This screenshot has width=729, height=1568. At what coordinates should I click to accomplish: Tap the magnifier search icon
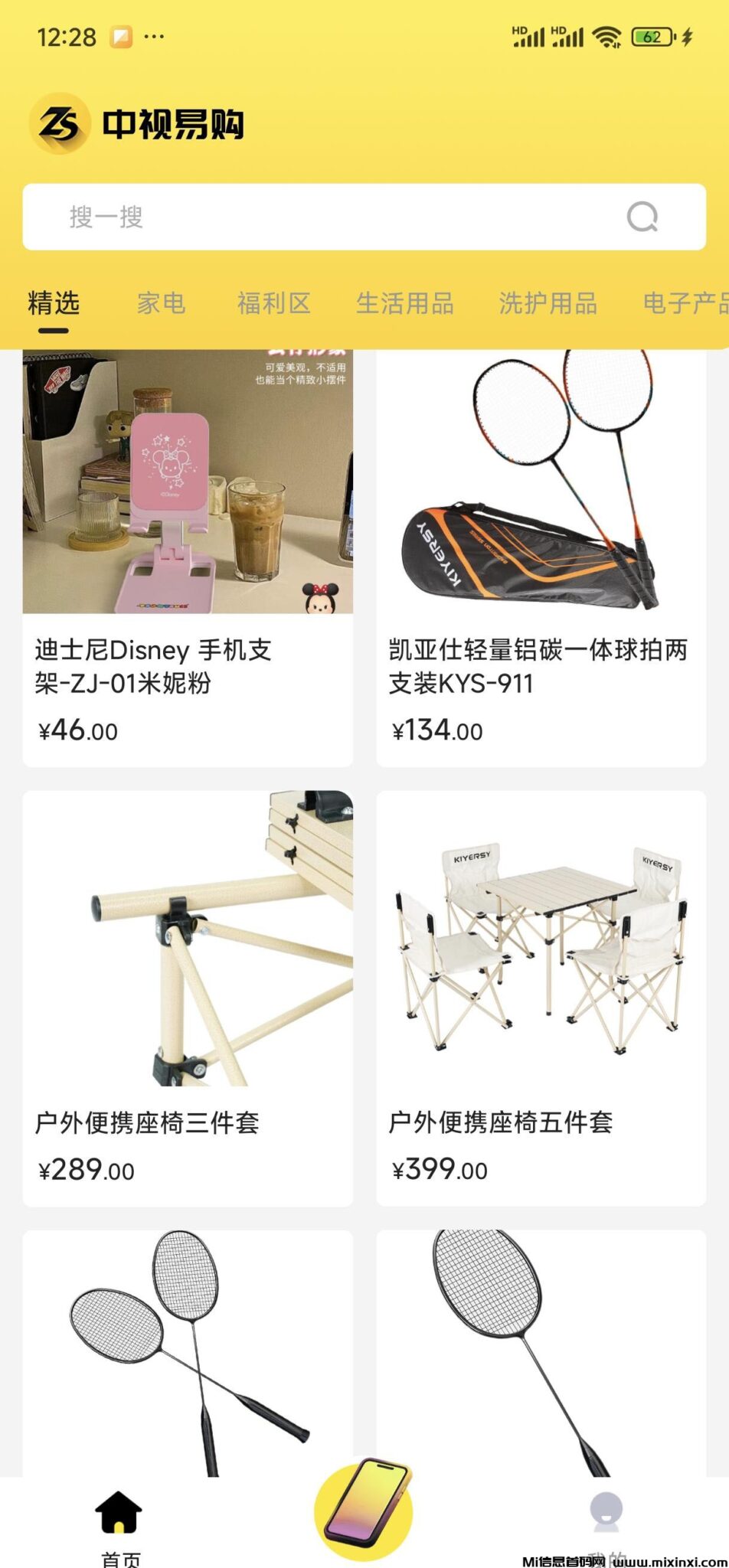[642, 217]
